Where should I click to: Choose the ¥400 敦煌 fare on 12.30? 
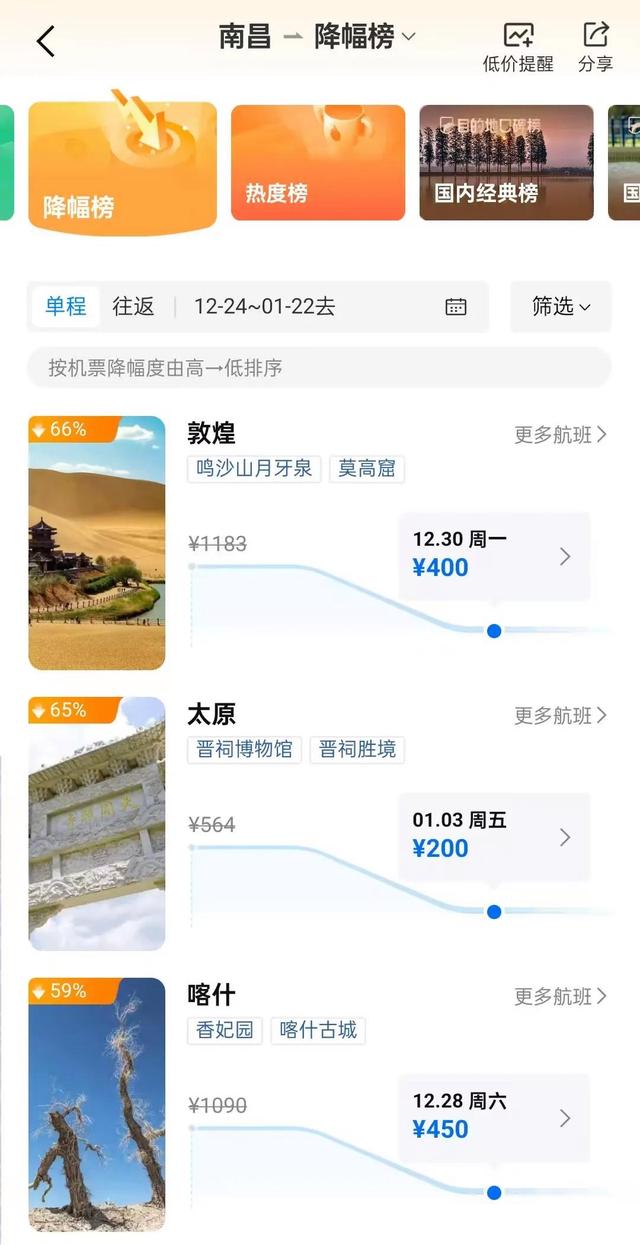(x=494, y=556)
